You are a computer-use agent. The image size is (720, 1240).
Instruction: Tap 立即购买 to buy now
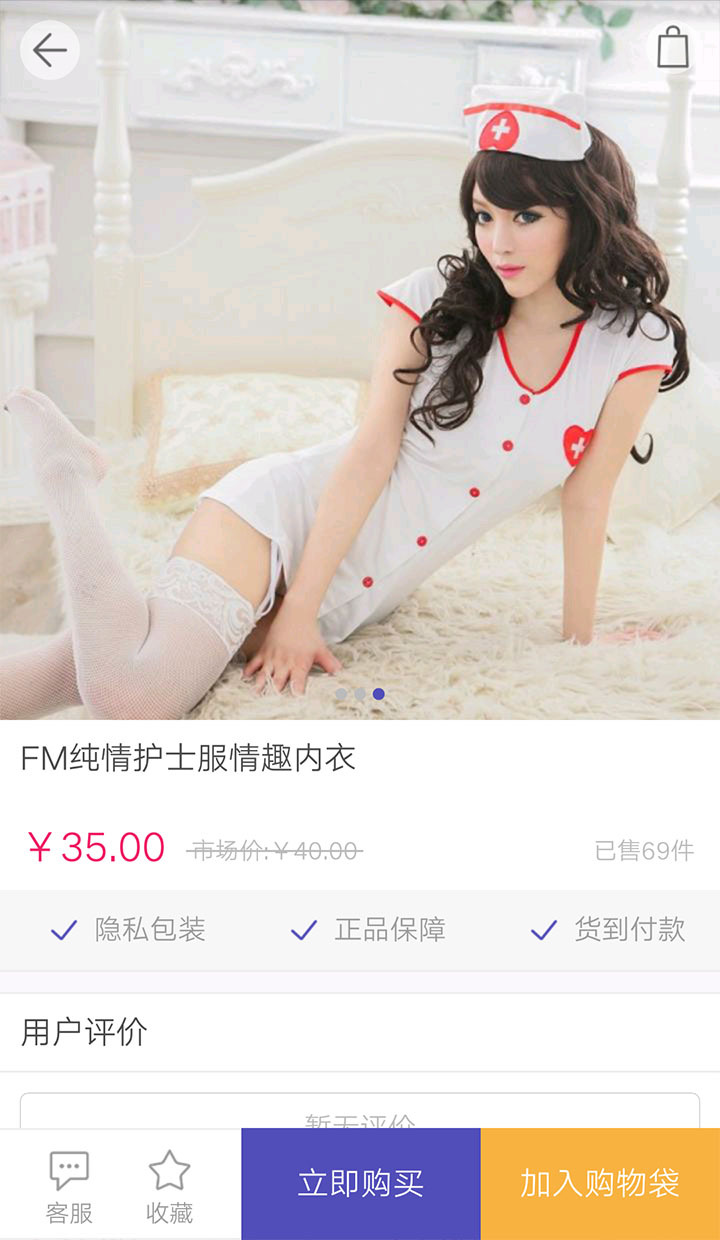(x=361, y=1183)
